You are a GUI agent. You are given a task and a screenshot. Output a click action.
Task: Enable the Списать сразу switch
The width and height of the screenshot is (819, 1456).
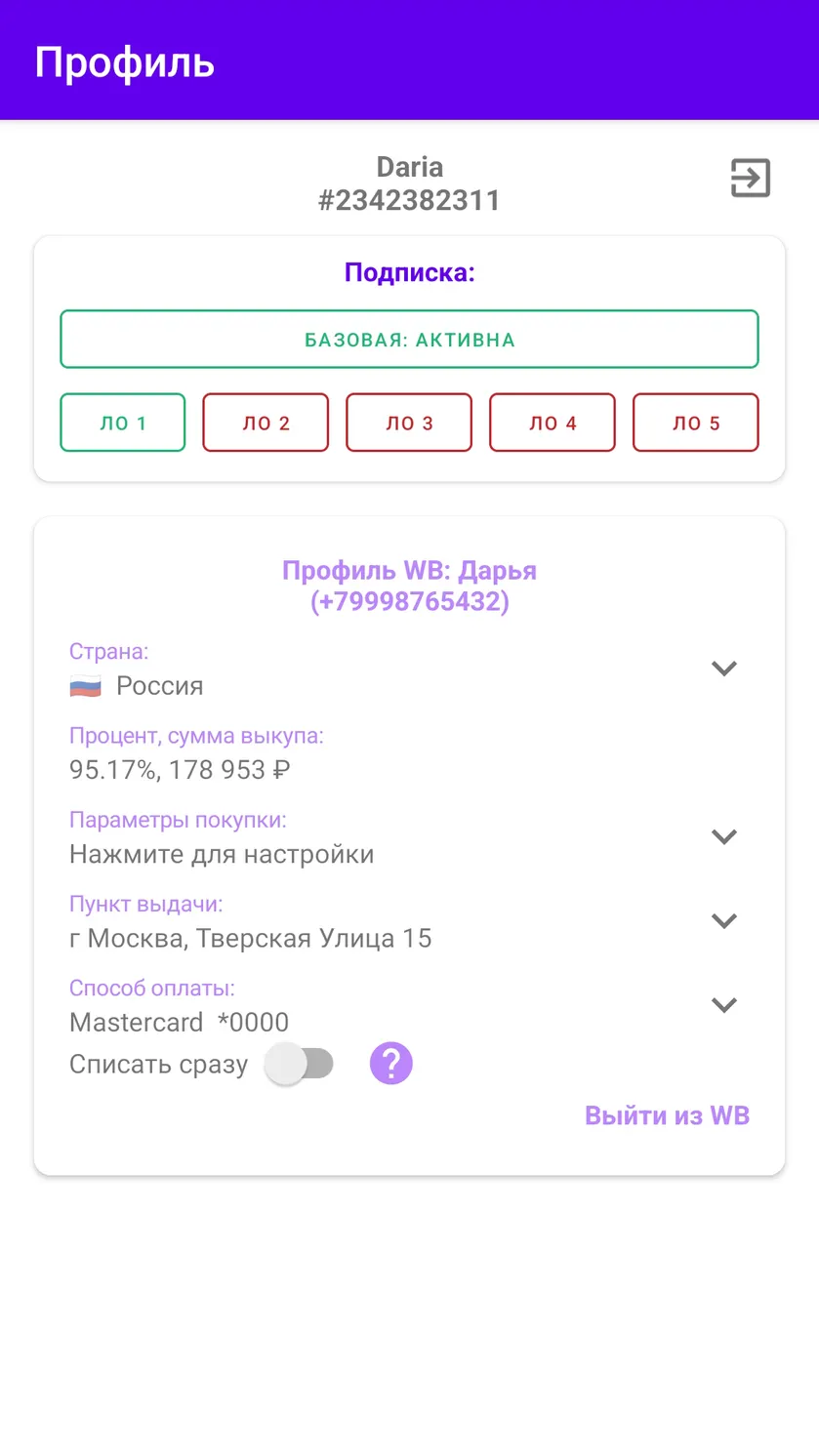[301, 1064]
